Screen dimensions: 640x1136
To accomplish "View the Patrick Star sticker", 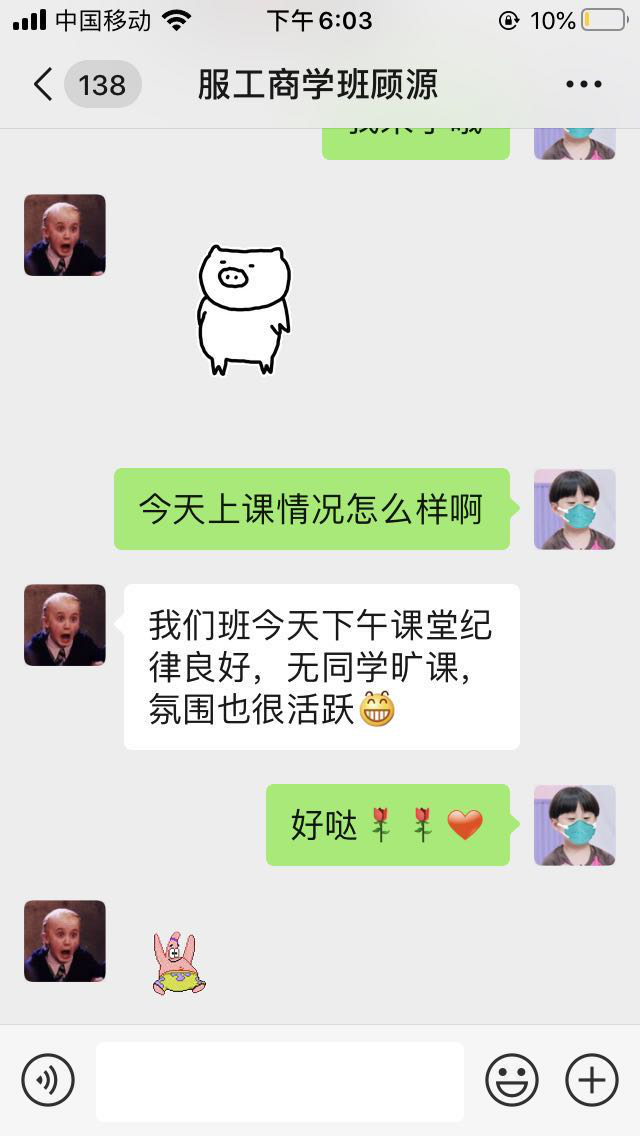I will [x=178, y=963].
